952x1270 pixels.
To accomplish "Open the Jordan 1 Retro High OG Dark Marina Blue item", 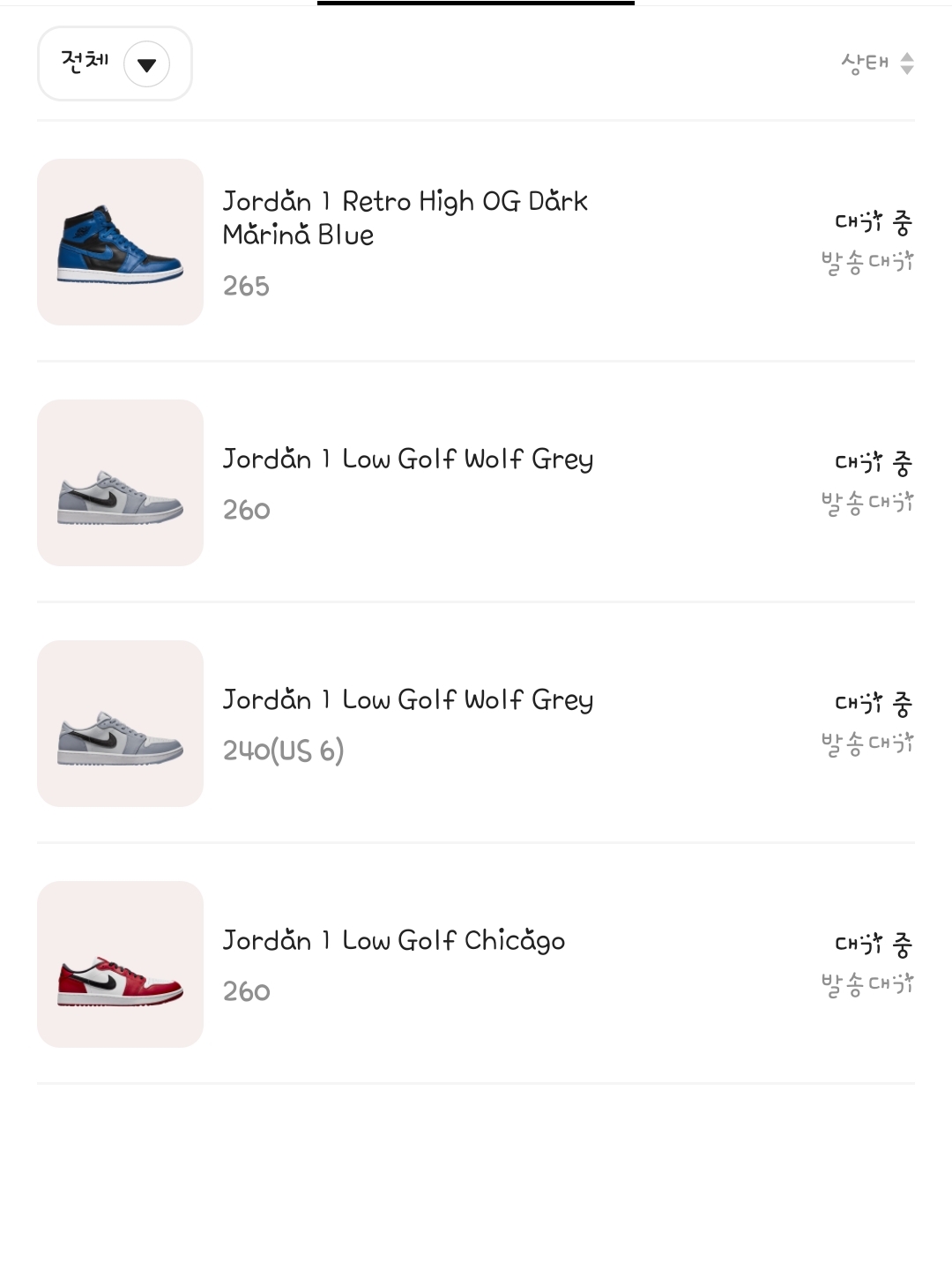I will click(x=405, y=218).
